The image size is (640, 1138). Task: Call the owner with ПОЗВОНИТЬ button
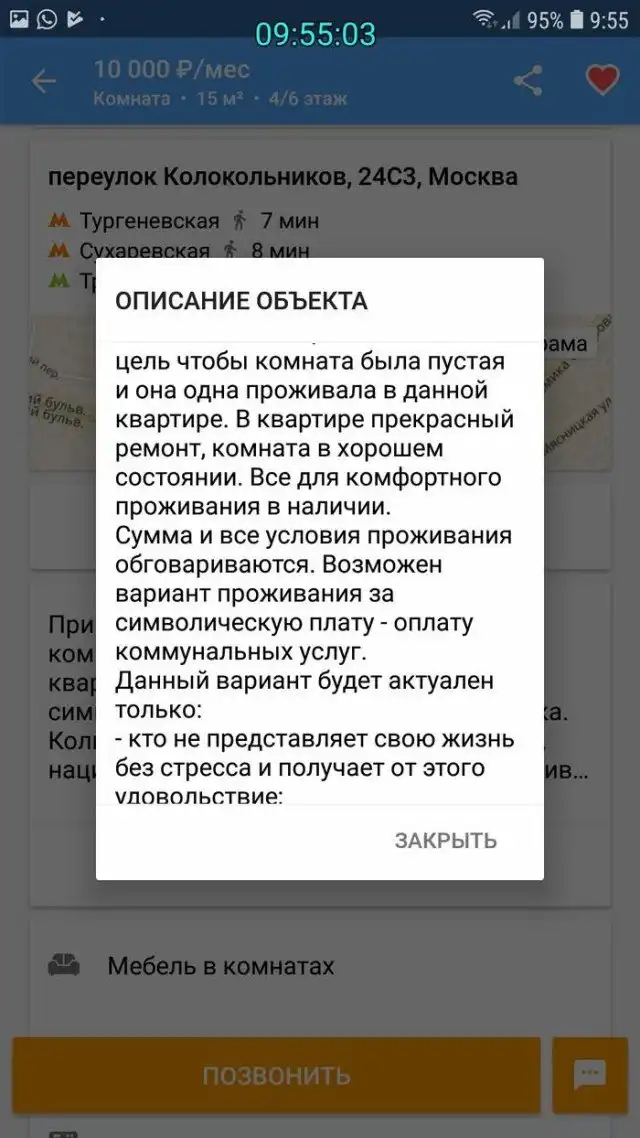point(276,1075)
